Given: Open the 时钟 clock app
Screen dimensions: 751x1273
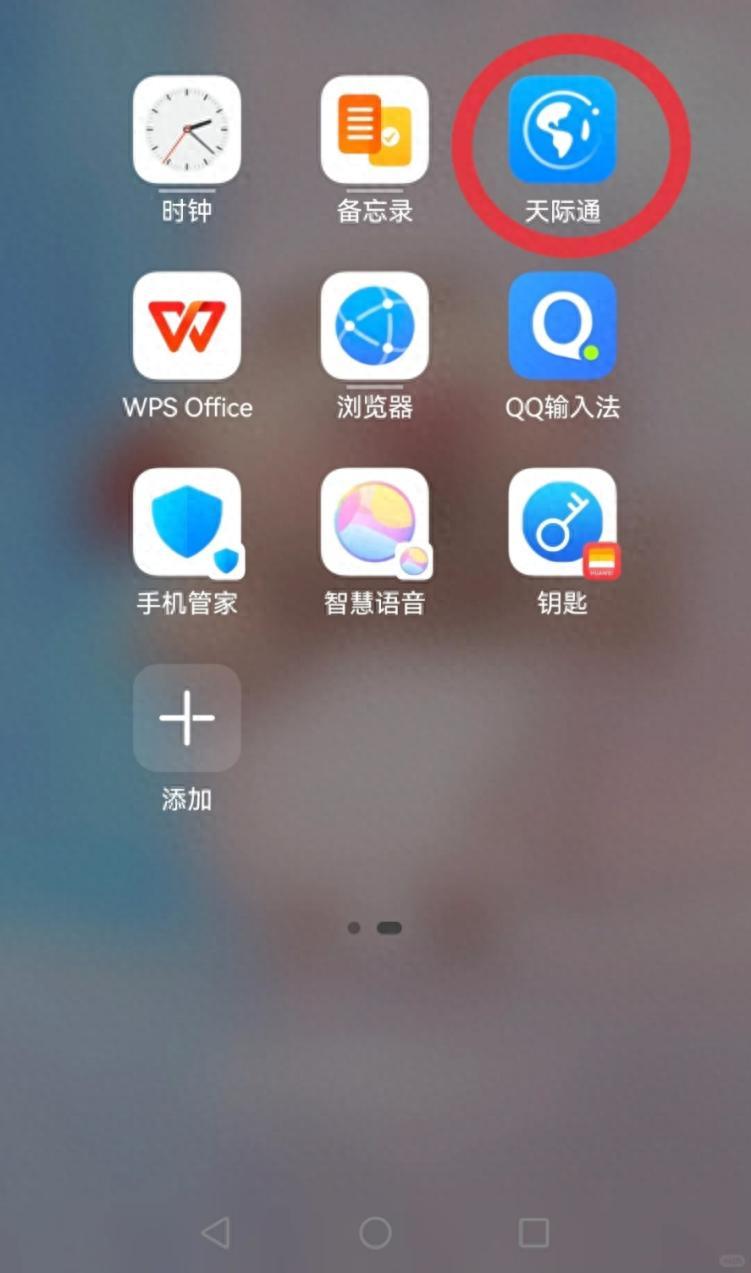Looking at the screenshot, I should pos(187,130).
